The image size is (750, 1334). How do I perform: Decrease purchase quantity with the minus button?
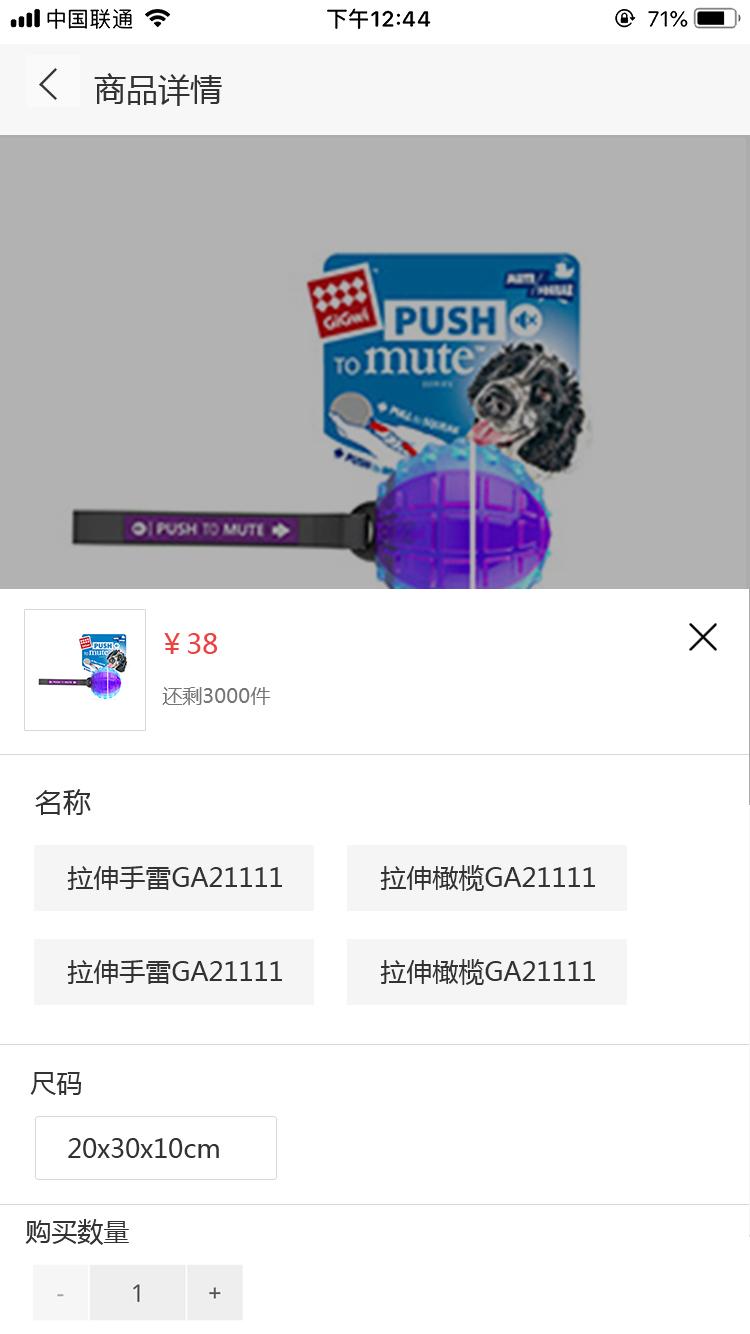[x=61, y=1293]
